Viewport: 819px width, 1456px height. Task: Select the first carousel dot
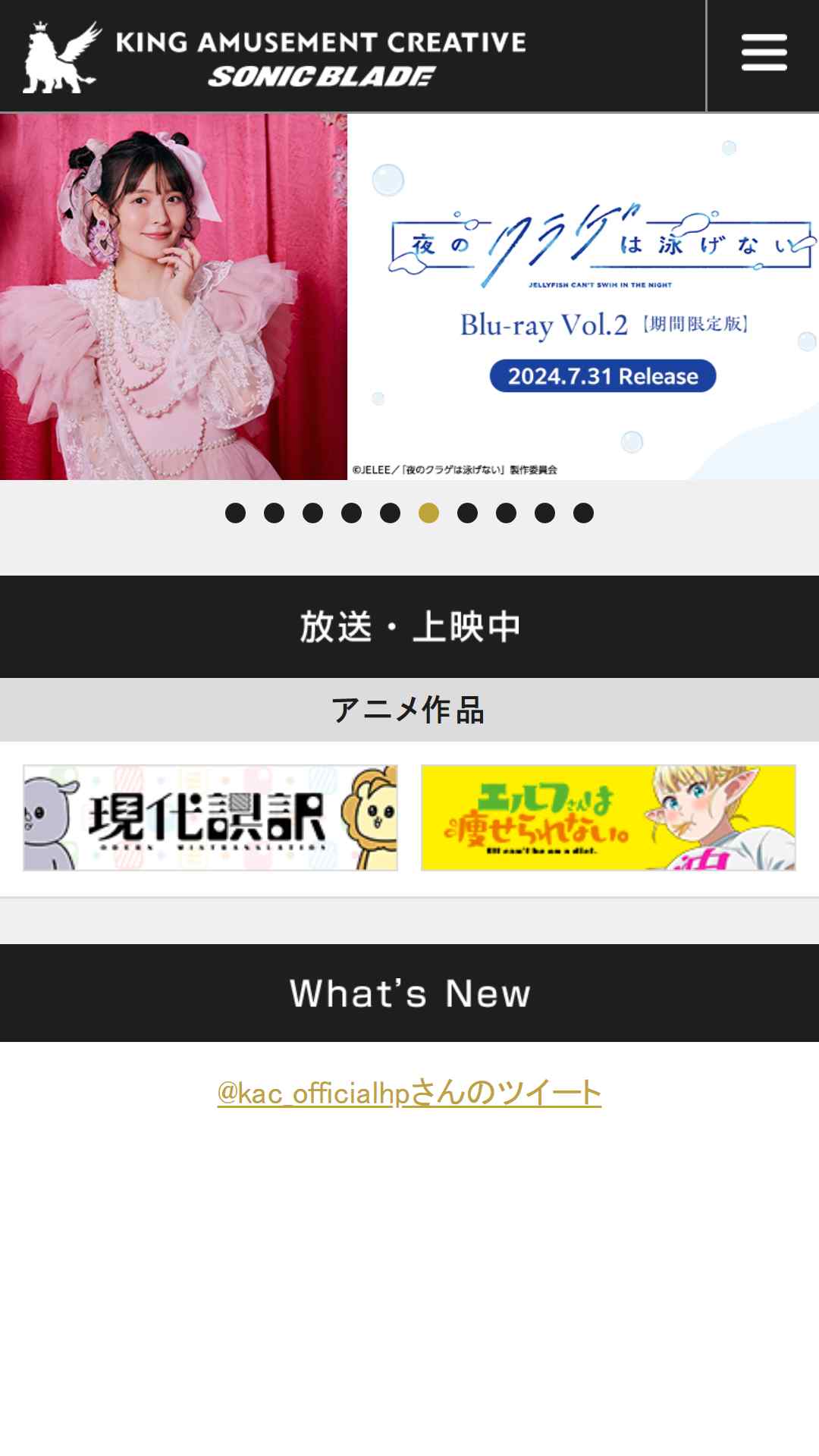(235, 513)
